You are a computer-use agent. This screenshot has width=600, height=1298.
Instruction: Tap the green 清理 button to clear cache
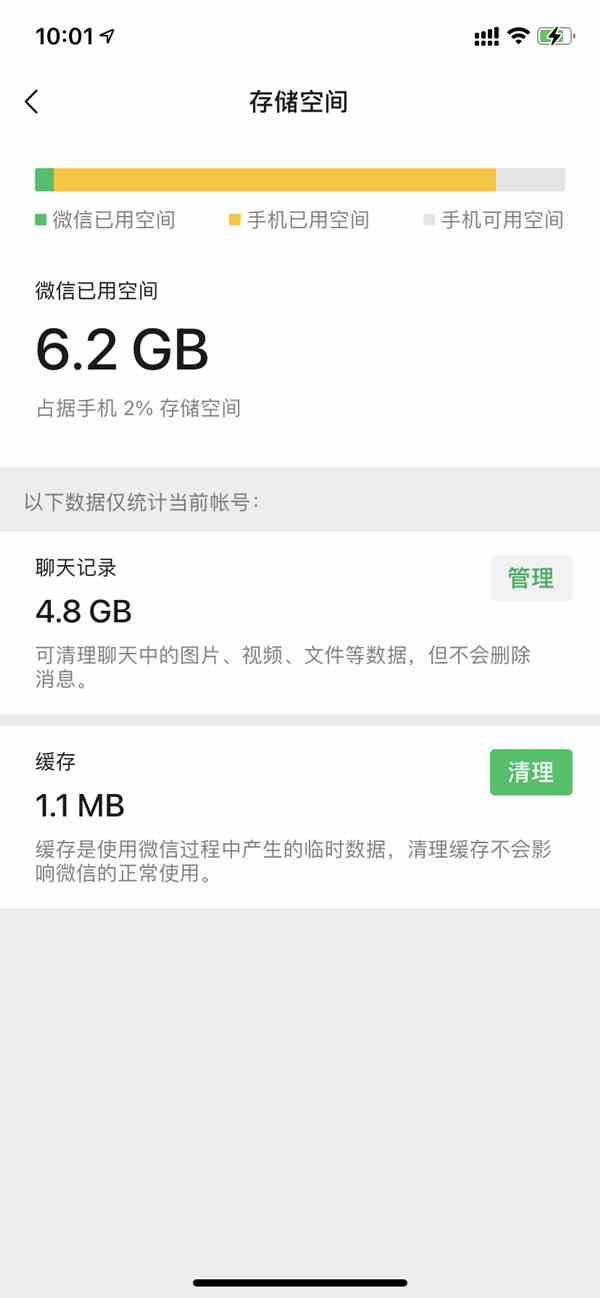coord(531,772)
